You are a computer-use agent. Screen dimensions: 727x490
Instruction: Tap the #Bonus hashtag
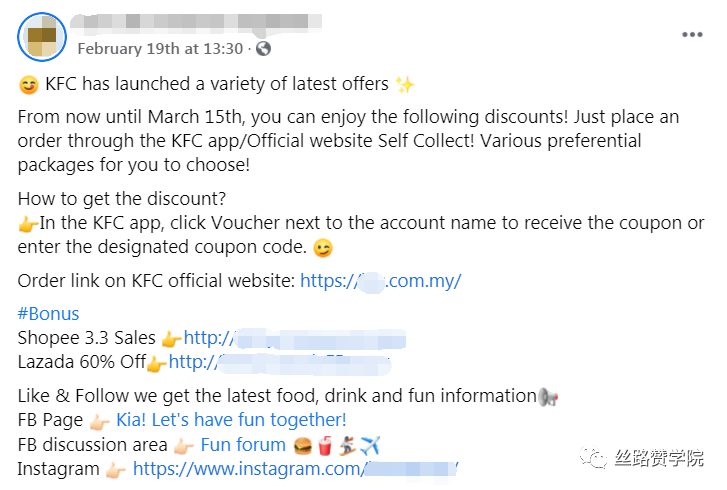[x=48, y=314]
